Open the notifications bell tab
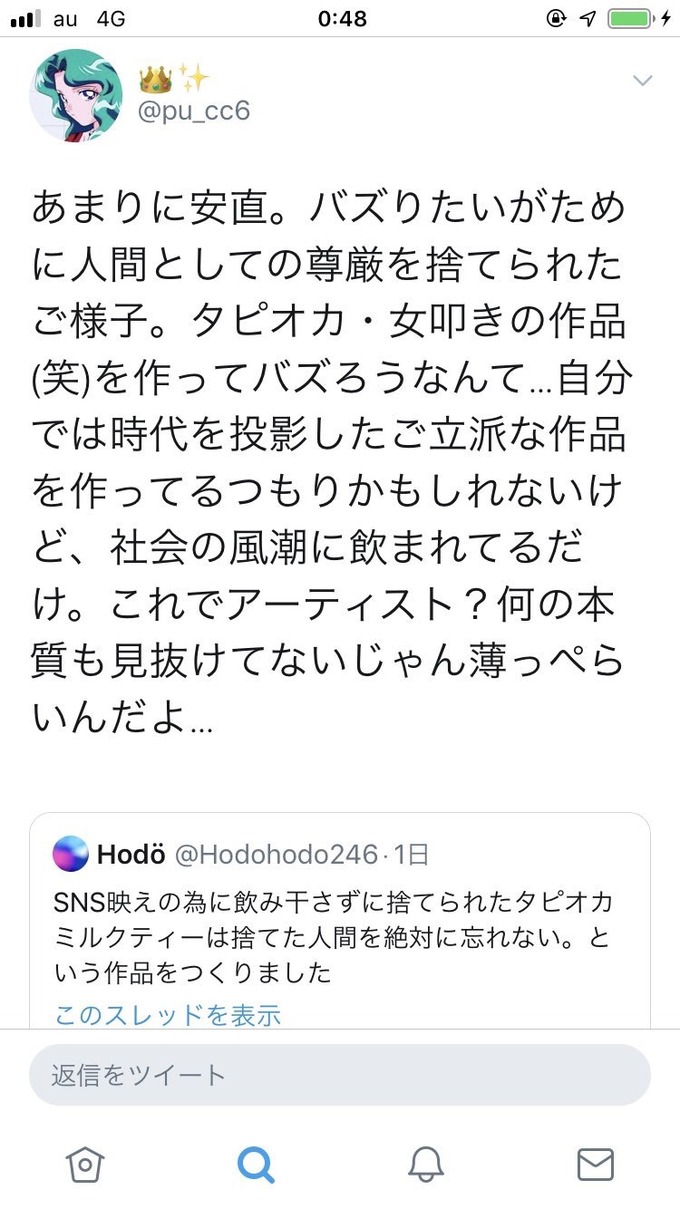Image resolution: width=680 pixels, height=1209 pixels. pyautogui.click(x=426, y=1164)
